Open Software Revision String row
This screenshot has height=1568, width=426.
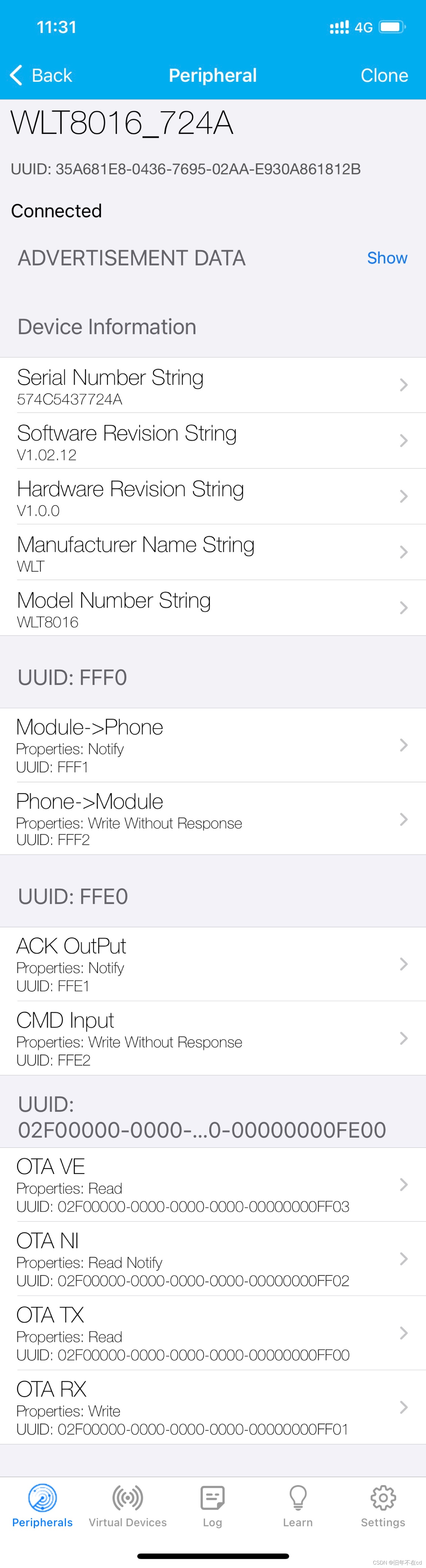[x=213, y=441]
